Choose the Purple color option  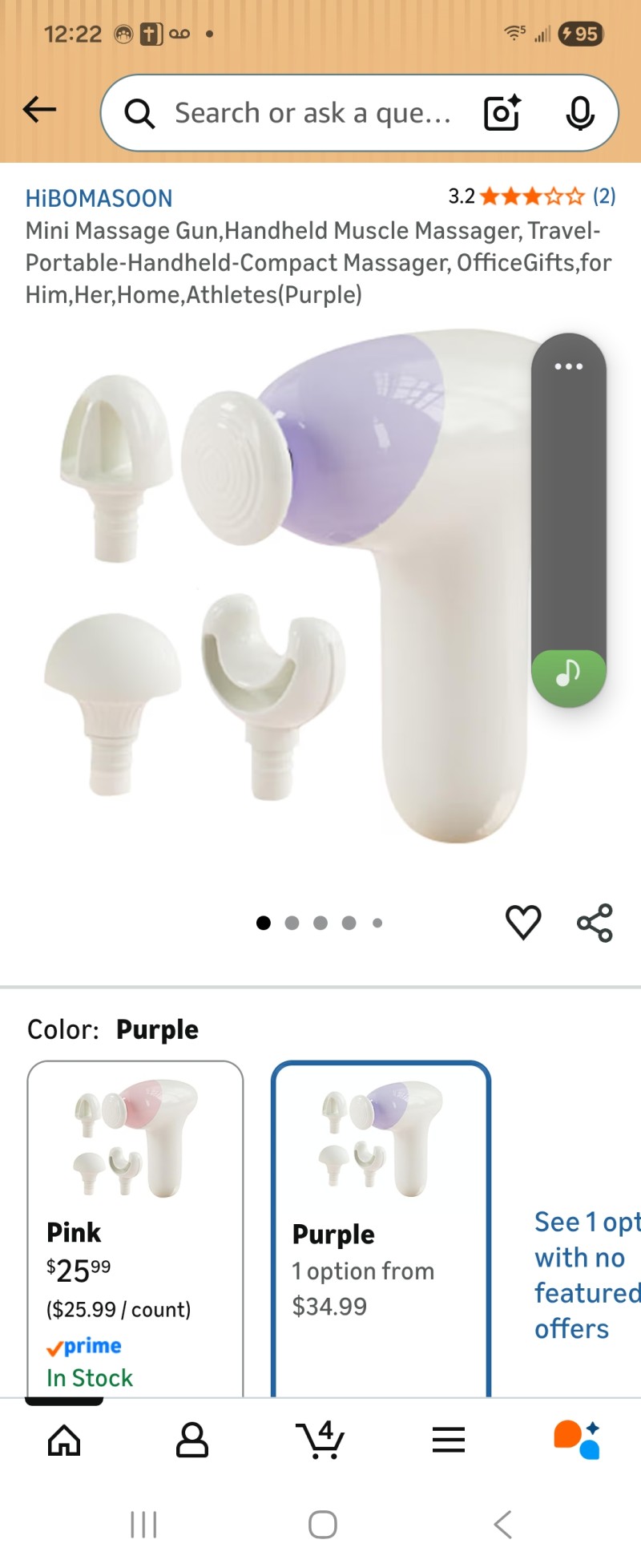381,1227
